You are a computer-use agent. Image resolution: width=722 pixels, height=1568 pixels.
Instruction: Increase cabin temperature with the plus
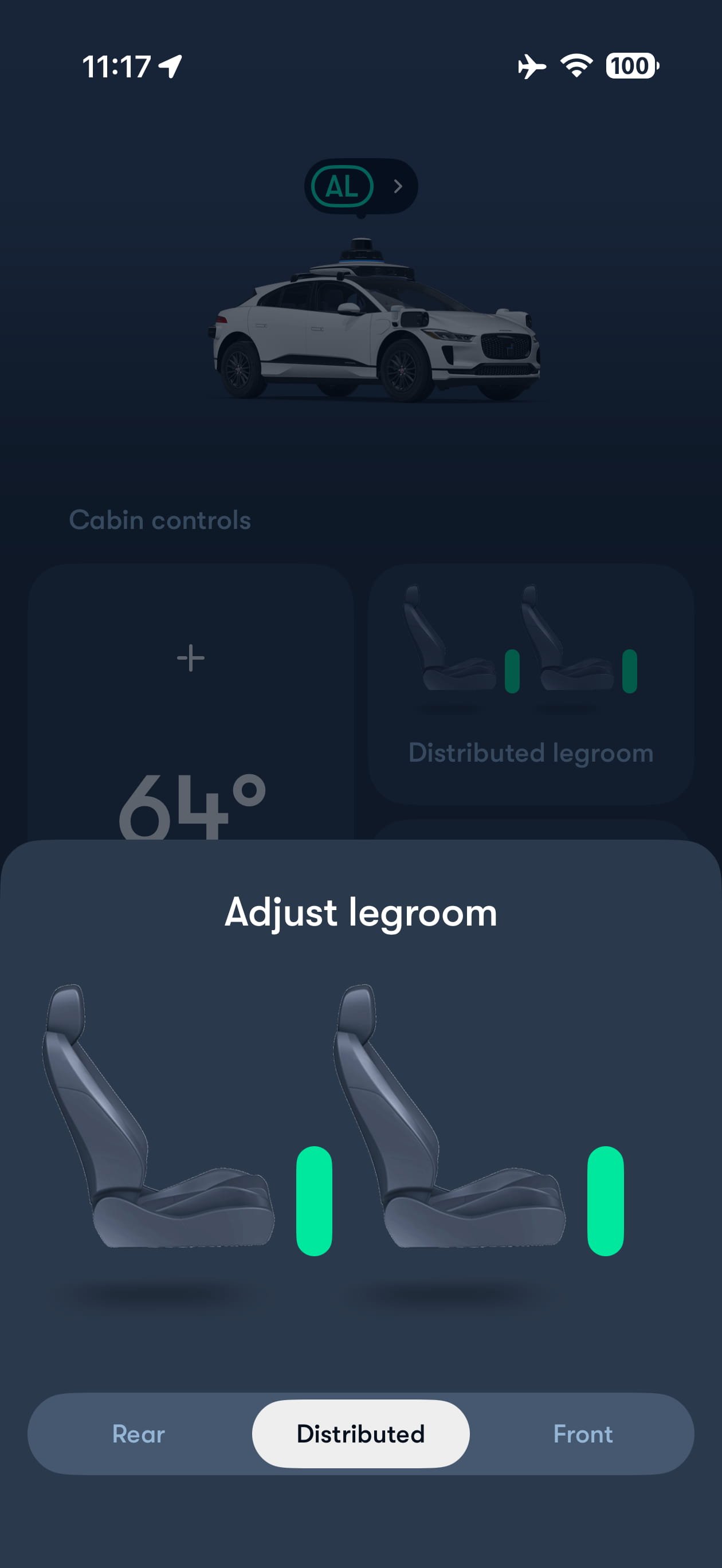191,658
